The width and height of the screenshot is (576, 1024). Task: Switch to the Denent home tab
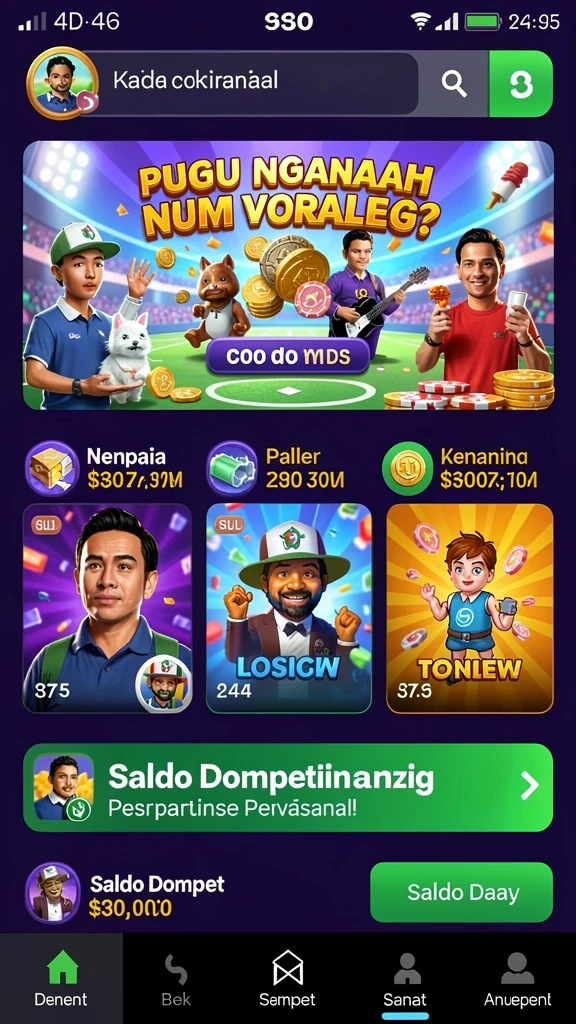pyautogui.click(x=61, y=978)
